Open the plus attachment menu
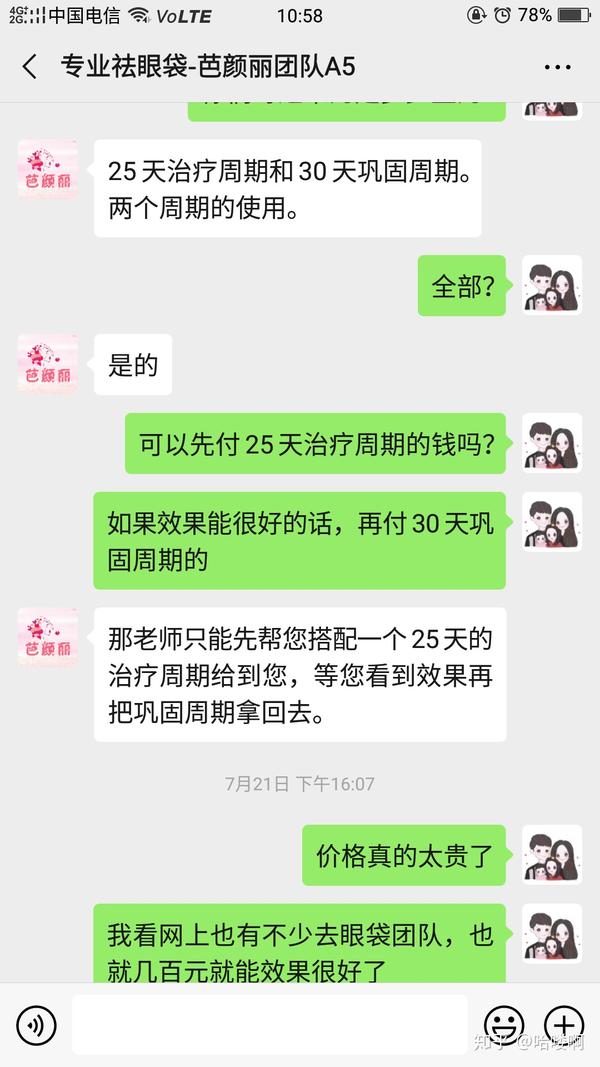Viewport: 600px width, 1067px height. point(564,1025)
